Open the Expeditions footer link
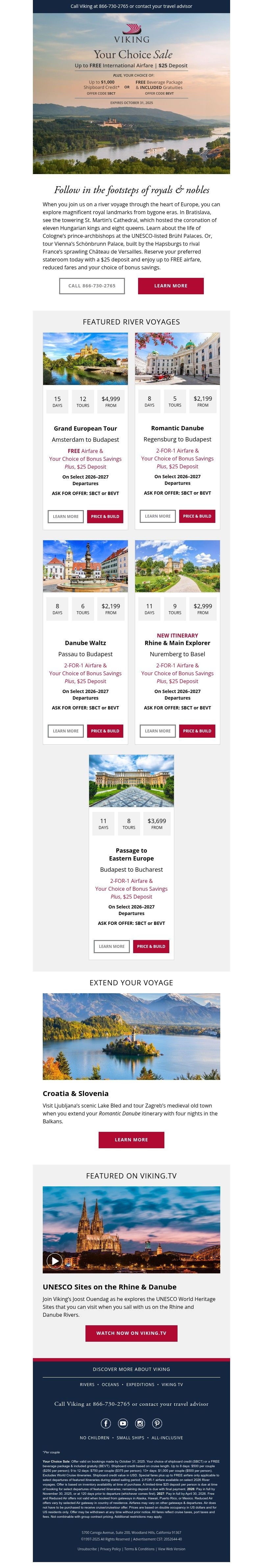 pos(140,1384)
